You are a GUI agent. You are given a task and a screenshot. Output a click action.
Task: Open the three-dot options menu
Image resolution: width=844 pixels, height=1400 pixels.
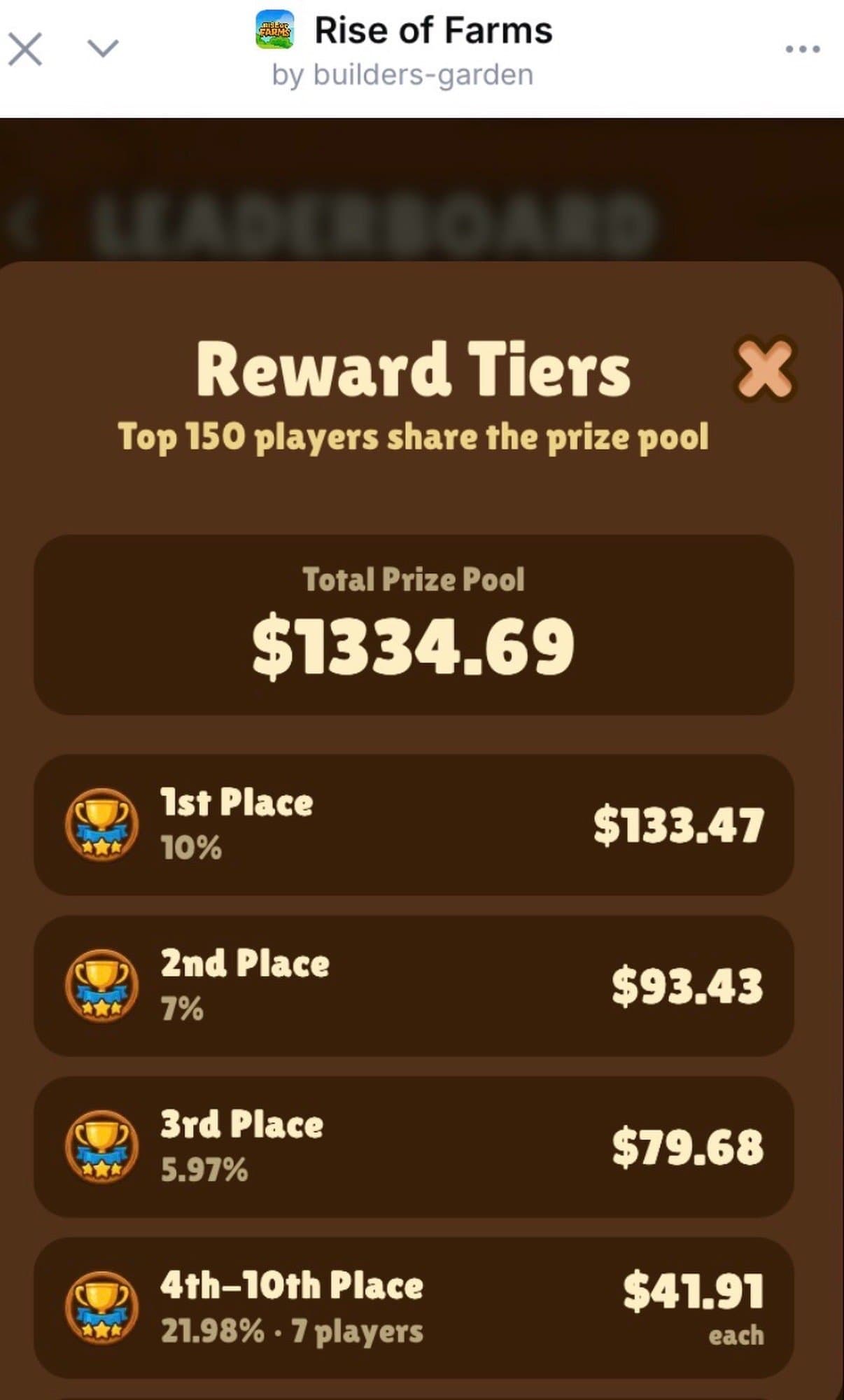(x=802, y=50)
